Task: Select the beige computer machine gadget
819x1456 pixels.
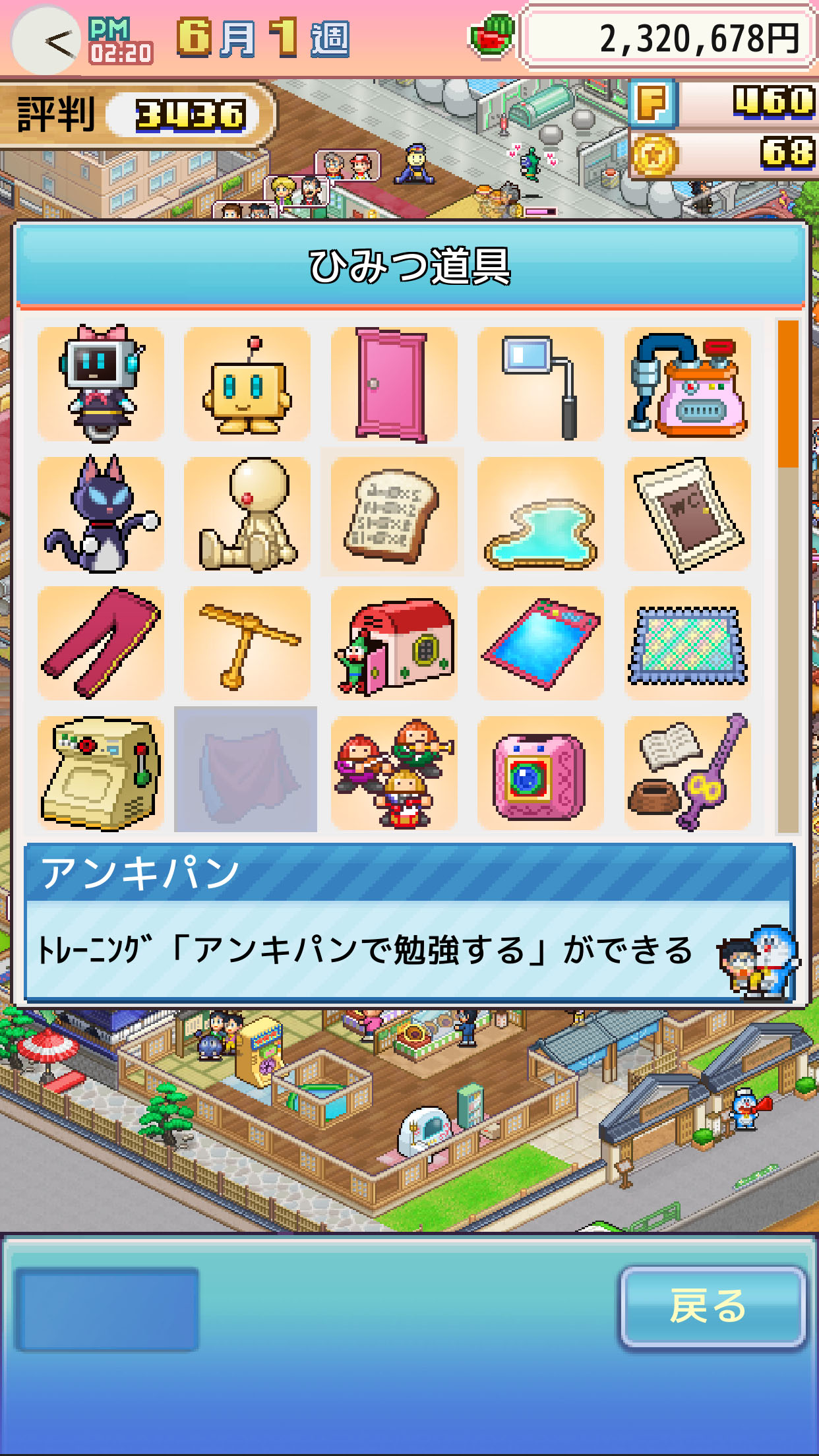Action: pos(100,772)
